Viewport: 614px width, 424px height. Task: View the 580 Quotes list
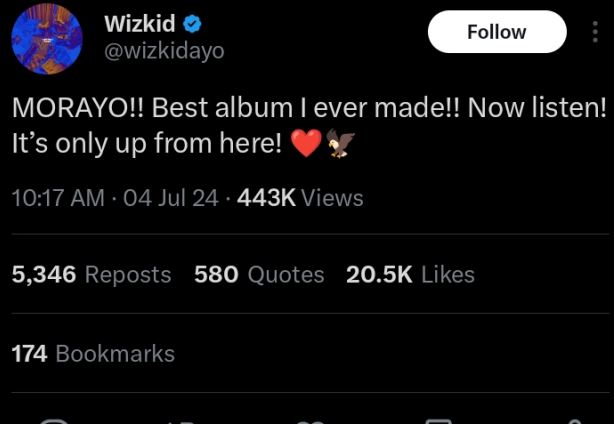coord(259,274)
